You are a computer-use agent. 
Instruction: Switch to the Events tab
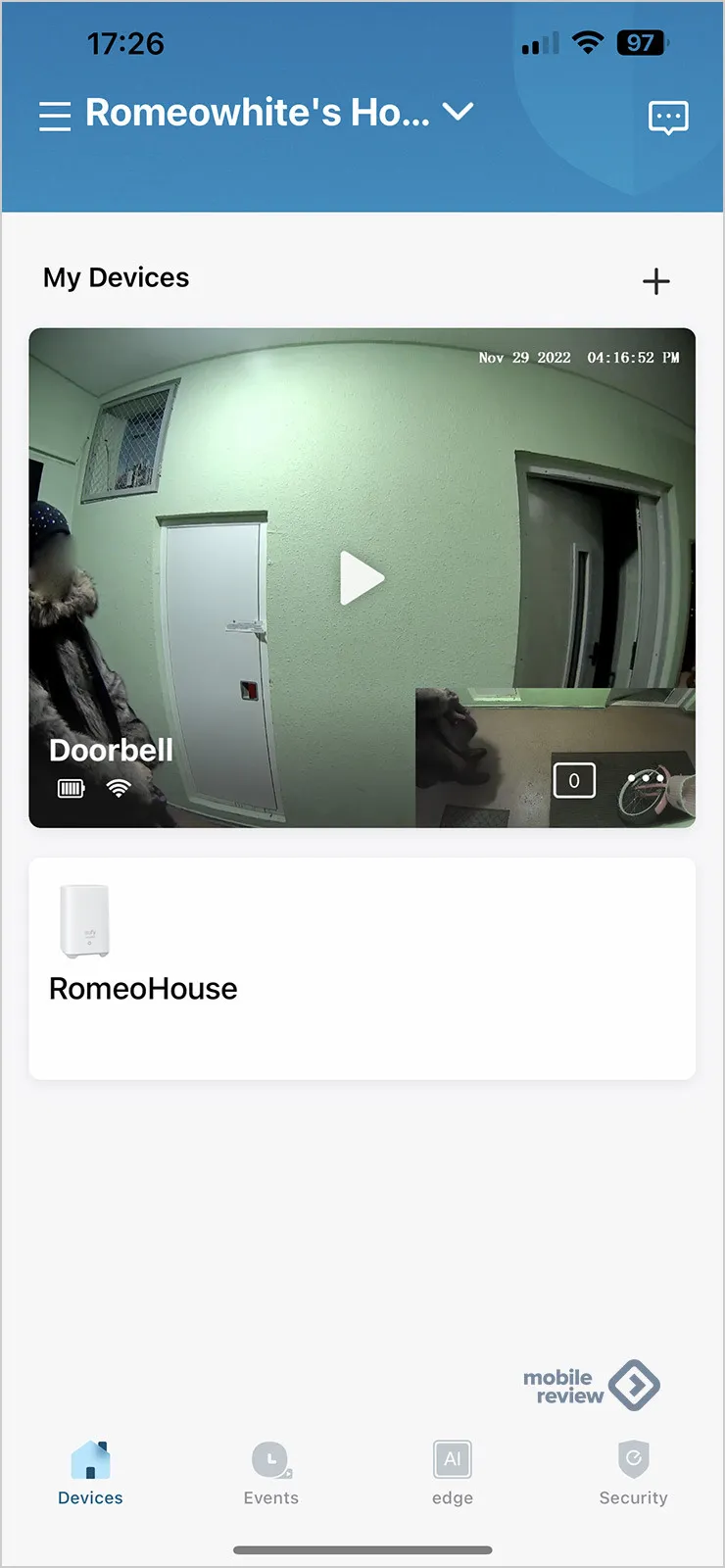(271, 1473)
